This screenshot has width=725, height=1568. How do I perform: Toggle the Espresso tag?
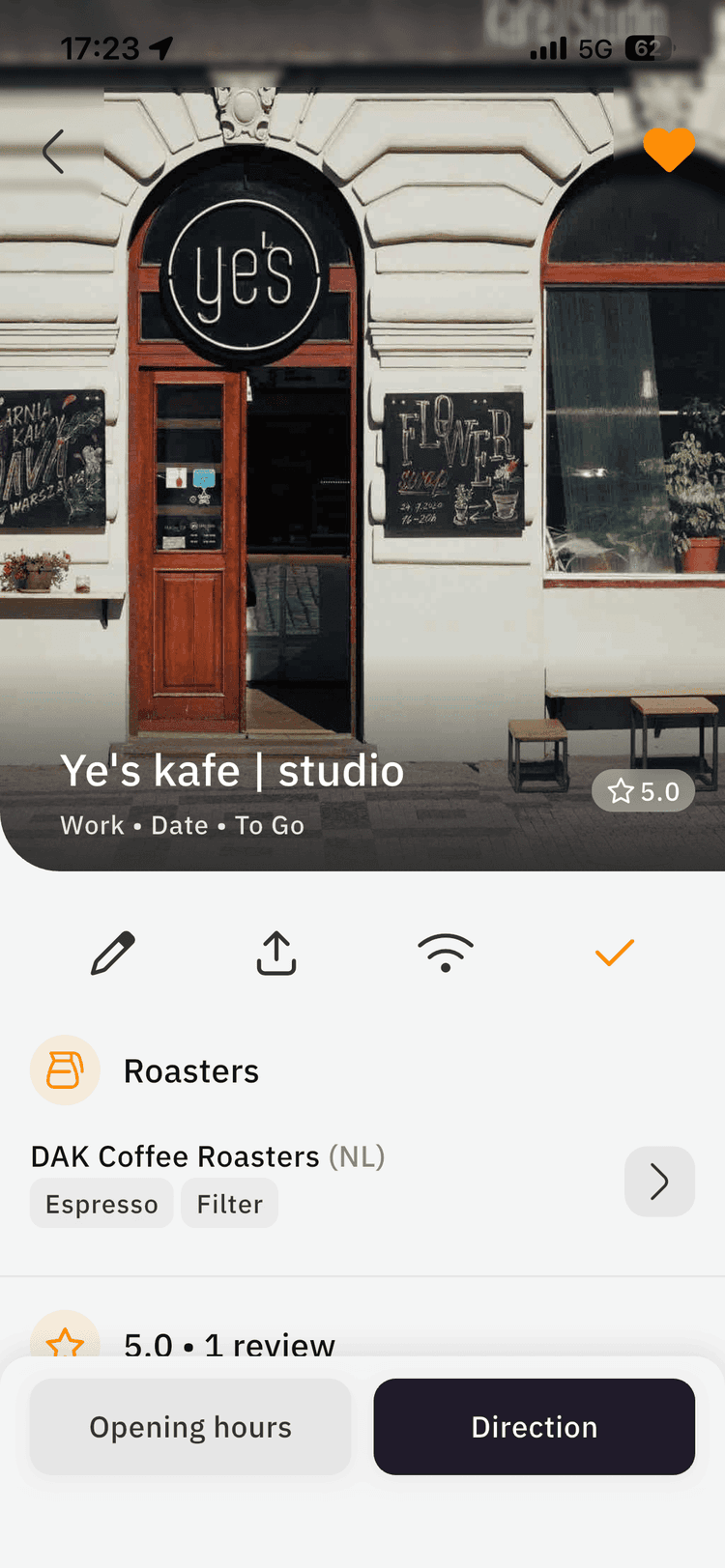pyautogui.click(x=101, y=1204)
